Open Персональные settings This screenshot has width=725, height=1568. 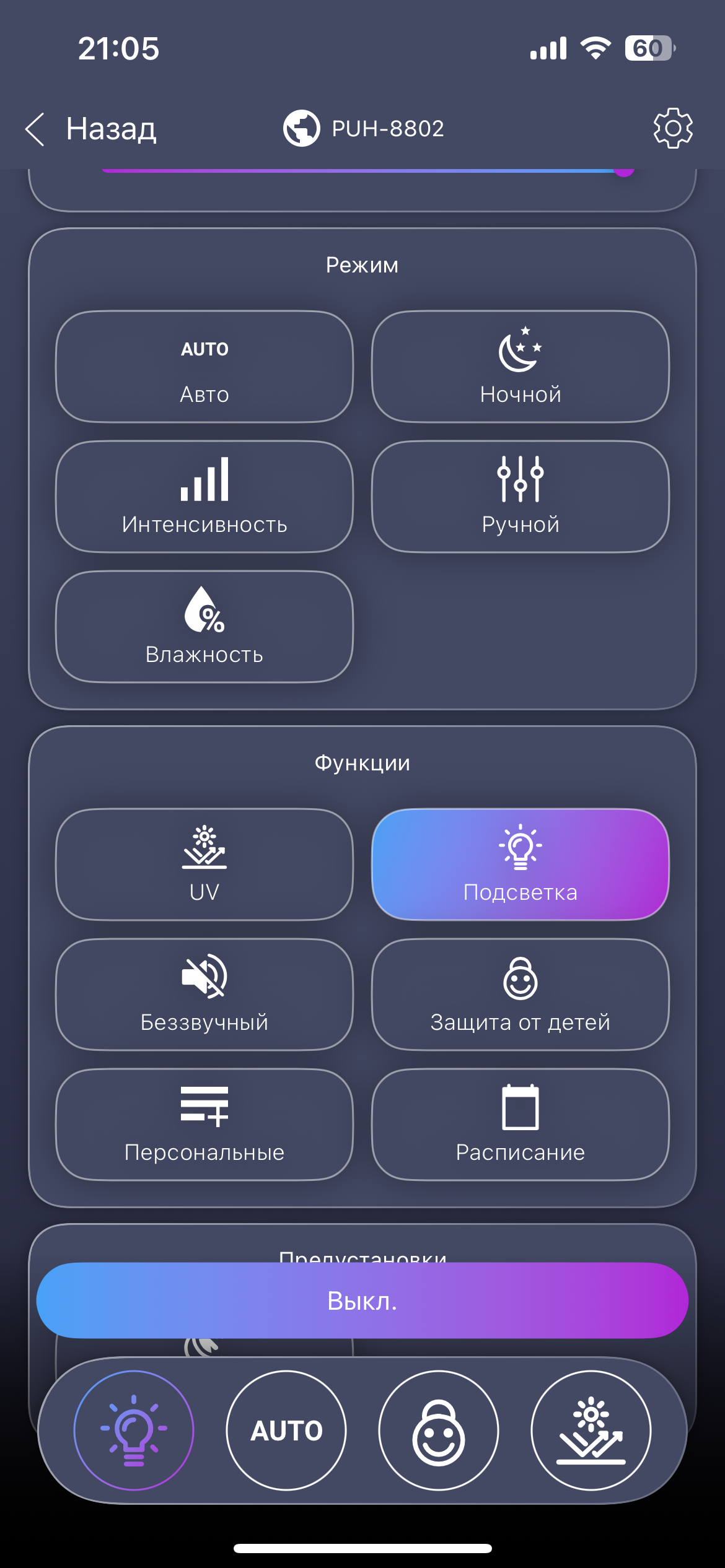(204, 1125)
